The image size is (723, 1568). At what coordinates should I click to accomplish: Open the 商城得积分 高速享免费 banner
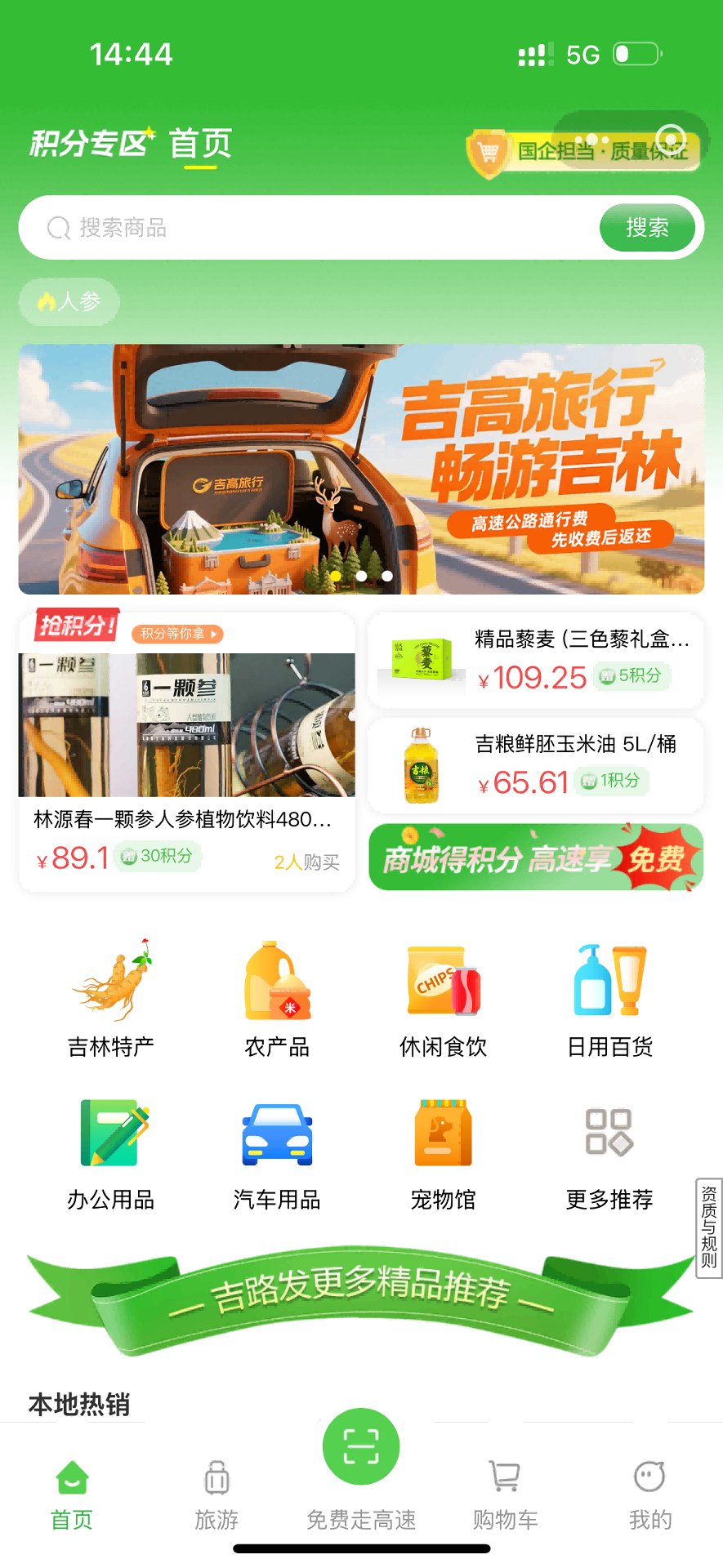(x=535, y=857)
